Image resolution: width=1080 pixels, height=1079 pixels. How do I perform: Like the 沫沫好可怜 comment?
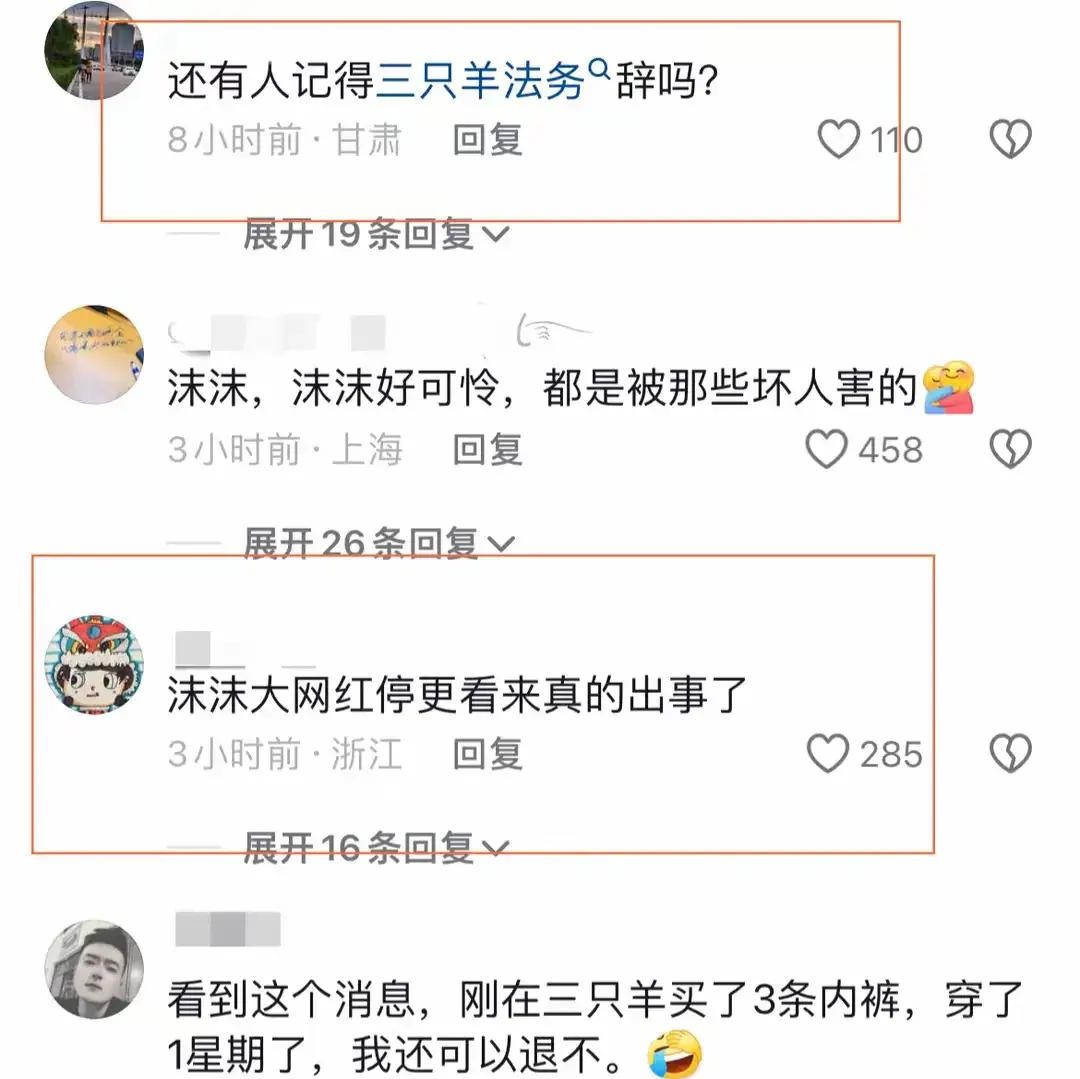pos(827,450)
